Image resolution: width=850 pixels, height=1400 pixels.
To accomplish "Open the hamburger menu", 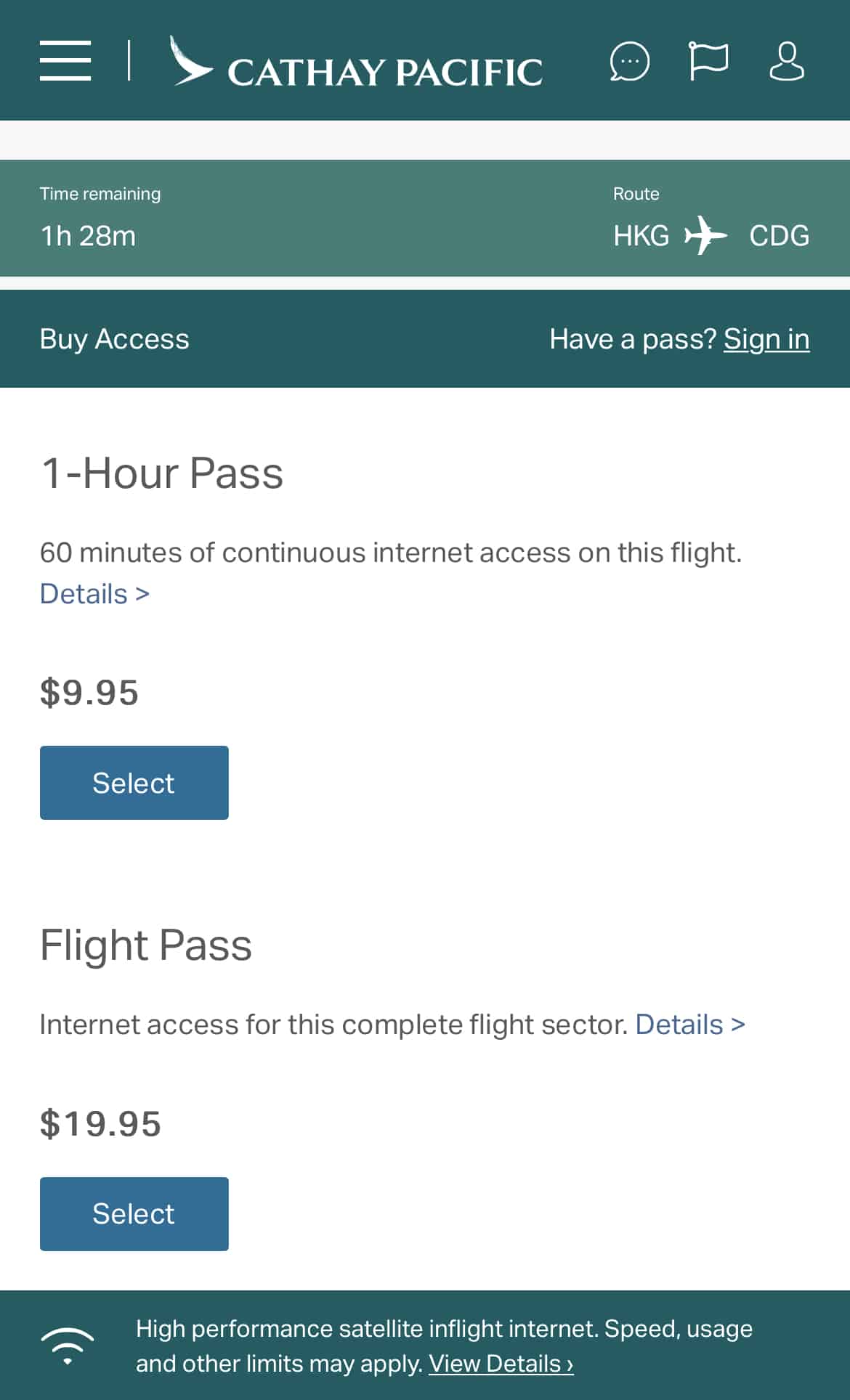I will click(65, 61).
